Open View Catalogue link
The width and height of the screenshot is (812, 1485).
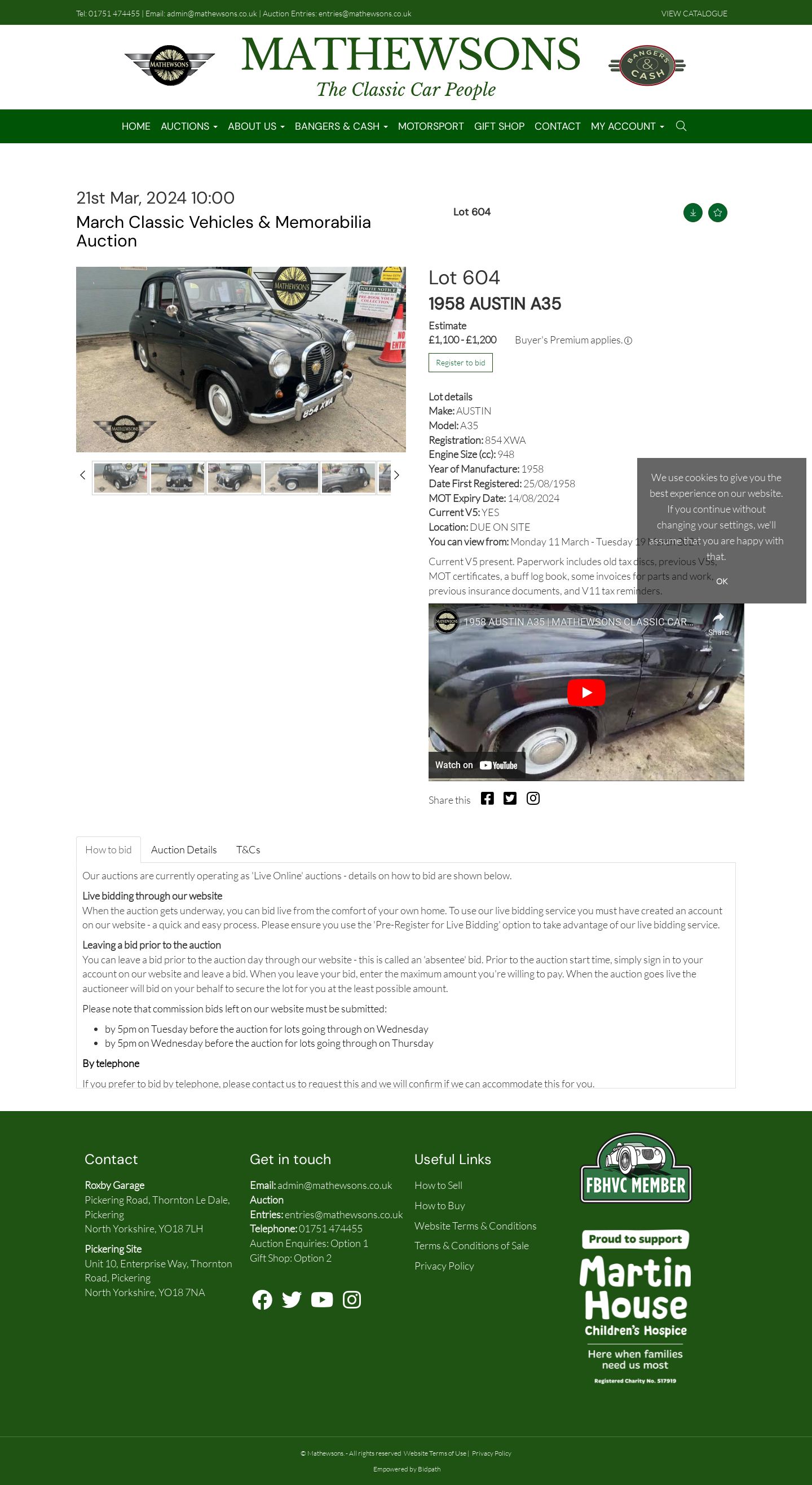tap(694, 14)
